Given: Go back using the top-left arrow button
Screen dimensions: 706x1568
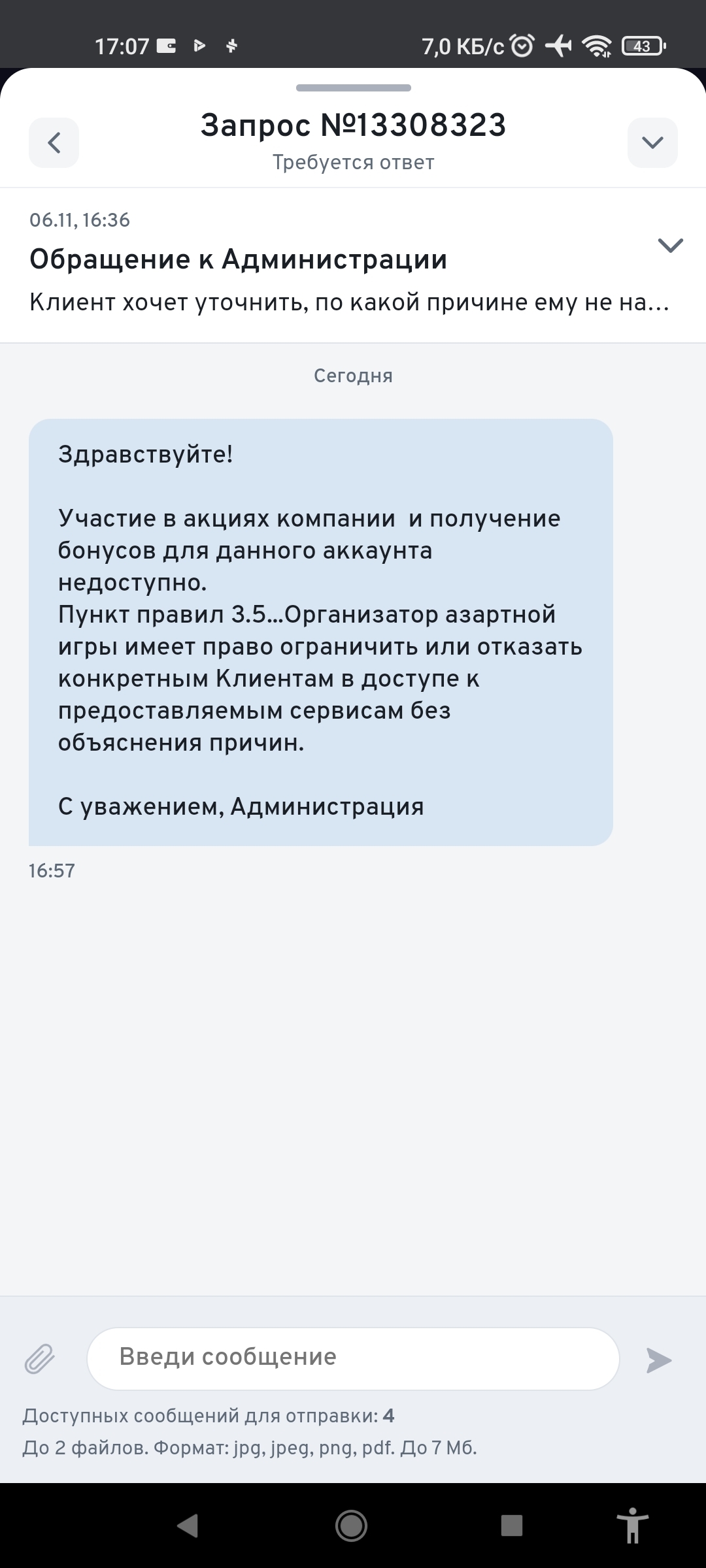Looking at the screenshot, I should pos(54,142).
